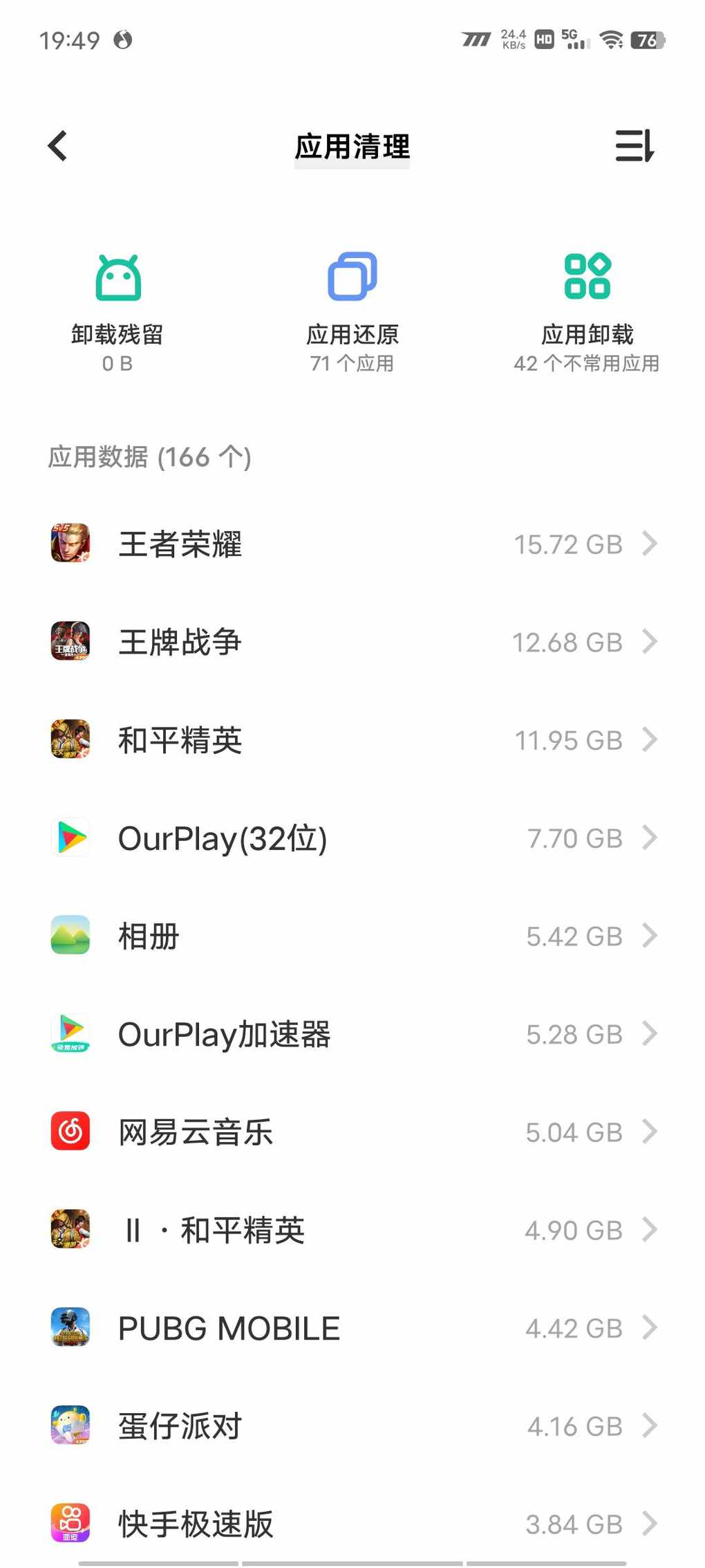The image size is (705, 1568).
Task: Open 王牌战争 app data row
Action: [x=352, y=642]
